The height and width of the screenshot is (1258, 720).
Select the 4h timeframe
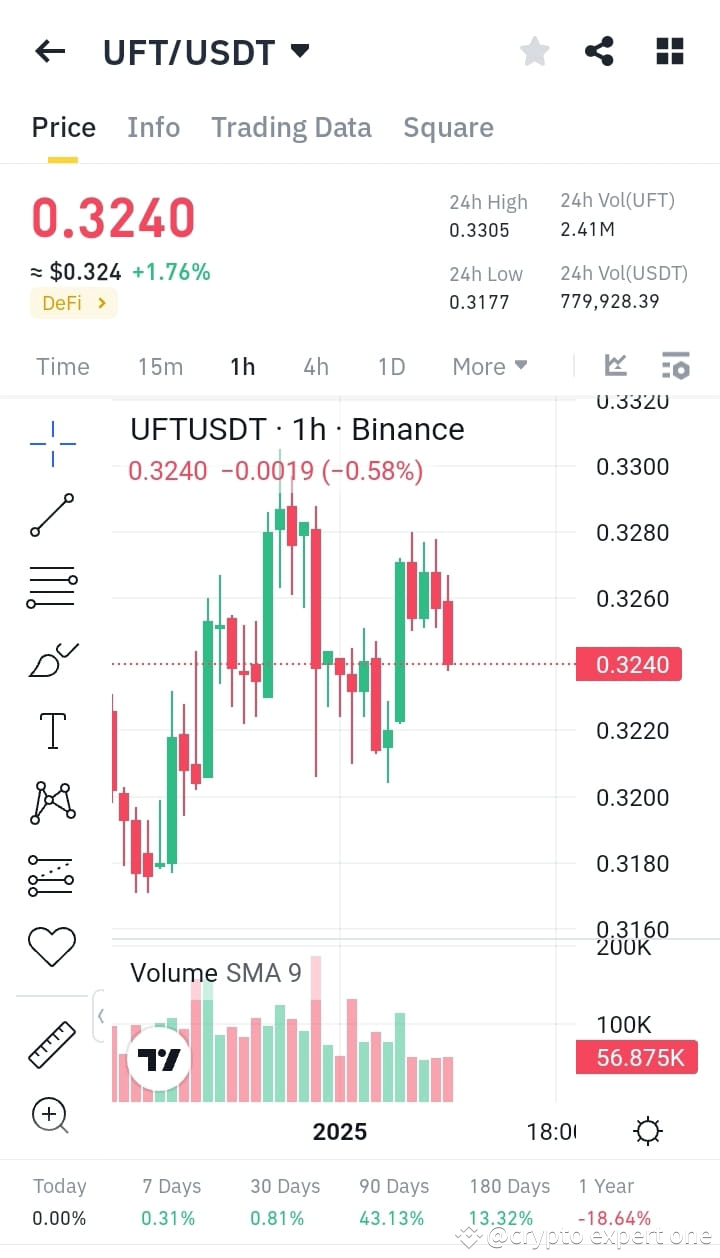tap(315, 366)
